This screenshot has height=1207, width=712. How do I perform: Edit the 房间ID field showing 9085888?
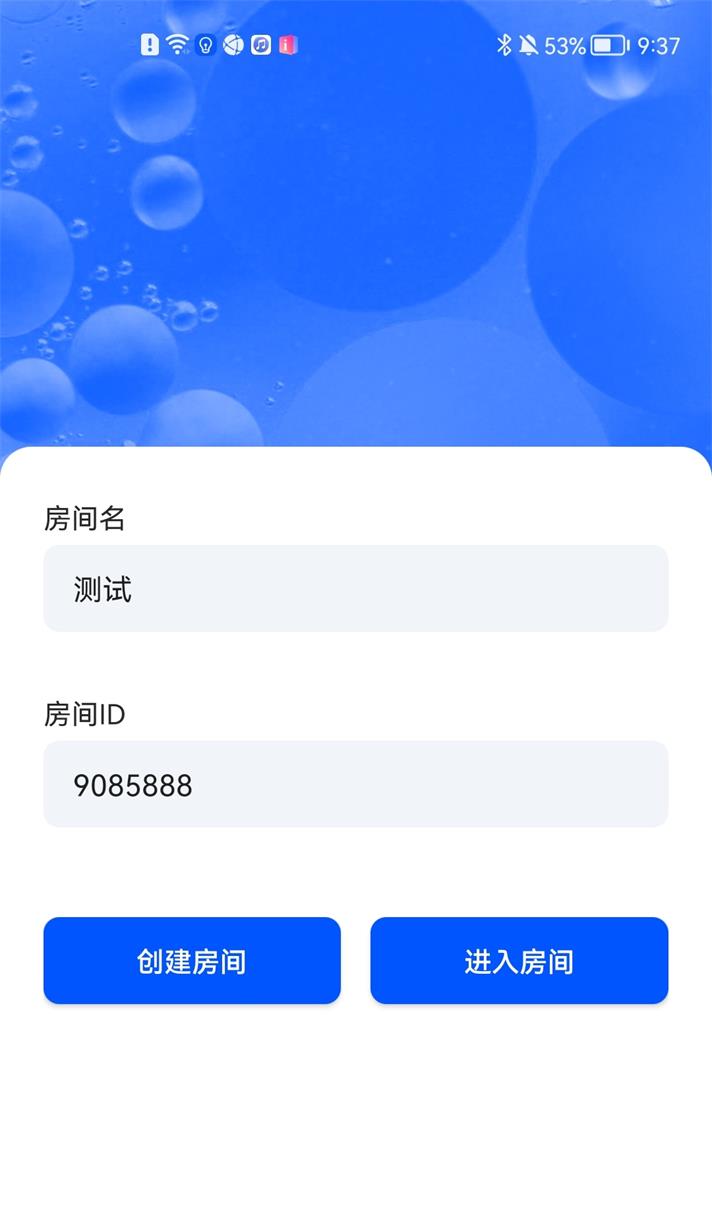[x=355, y=785]
